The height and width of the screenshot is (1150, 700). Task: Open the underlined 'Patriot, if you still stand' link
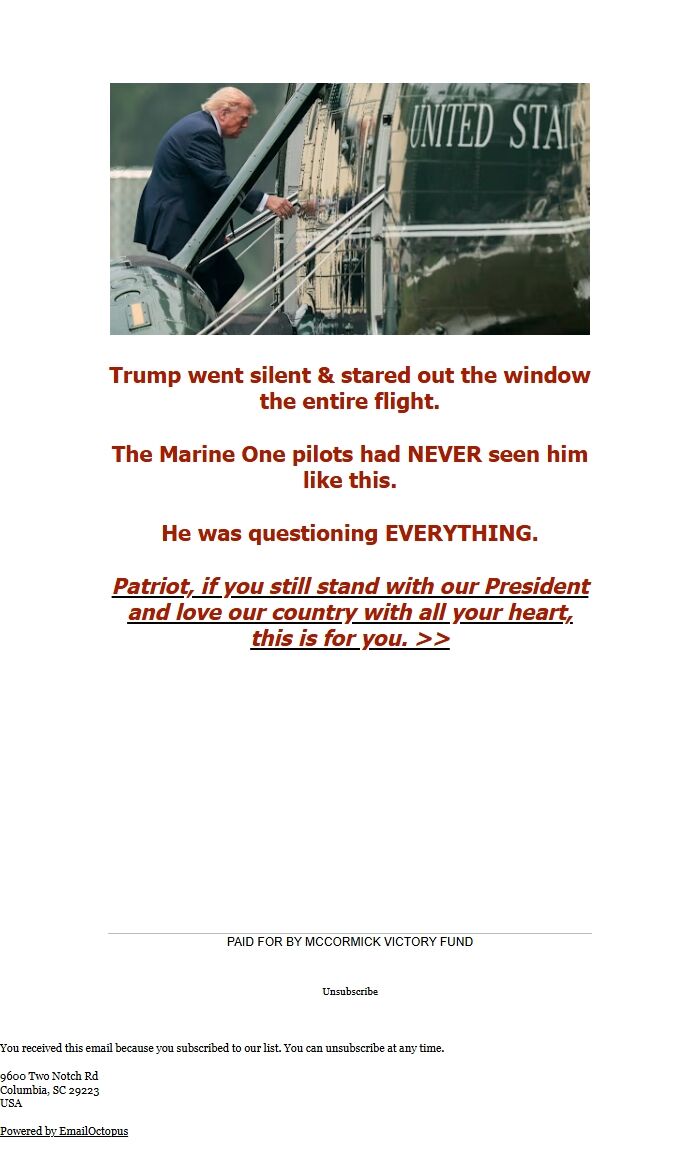pyautogui.click(x=350, y=612)
